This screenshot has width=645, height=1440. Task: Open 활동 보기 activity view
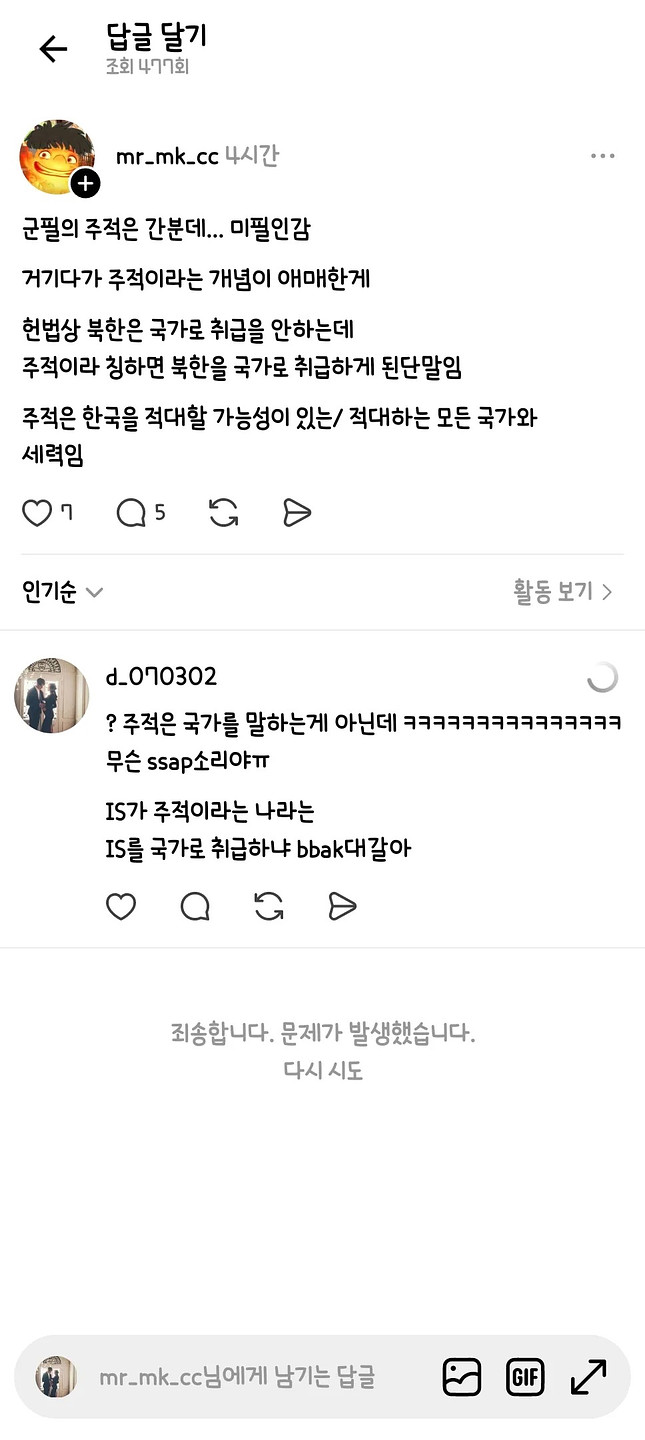pyautogui.click(x=563, y=592)
